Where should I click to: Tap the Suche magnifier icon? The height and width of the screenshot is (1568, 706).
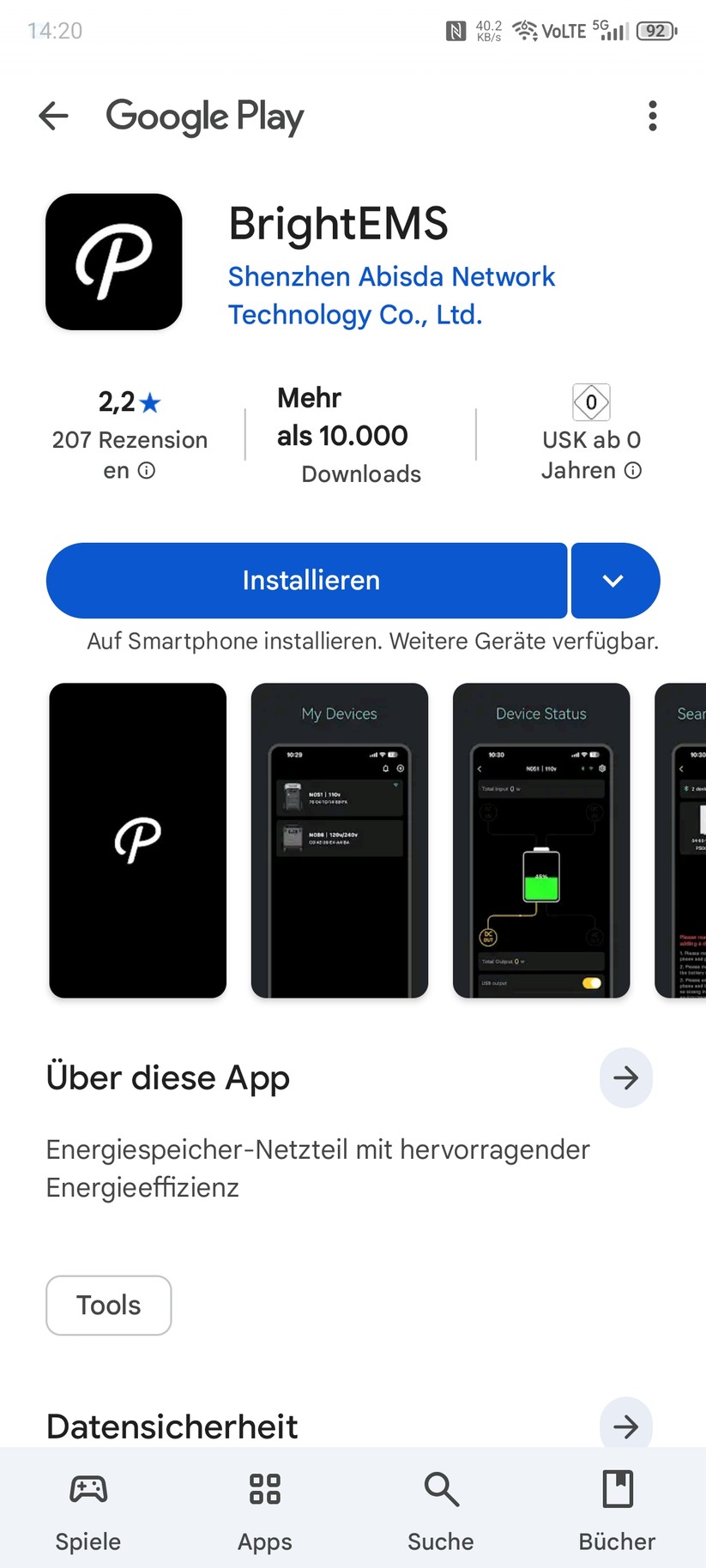pyautogui.click(x=440, y=1490)
